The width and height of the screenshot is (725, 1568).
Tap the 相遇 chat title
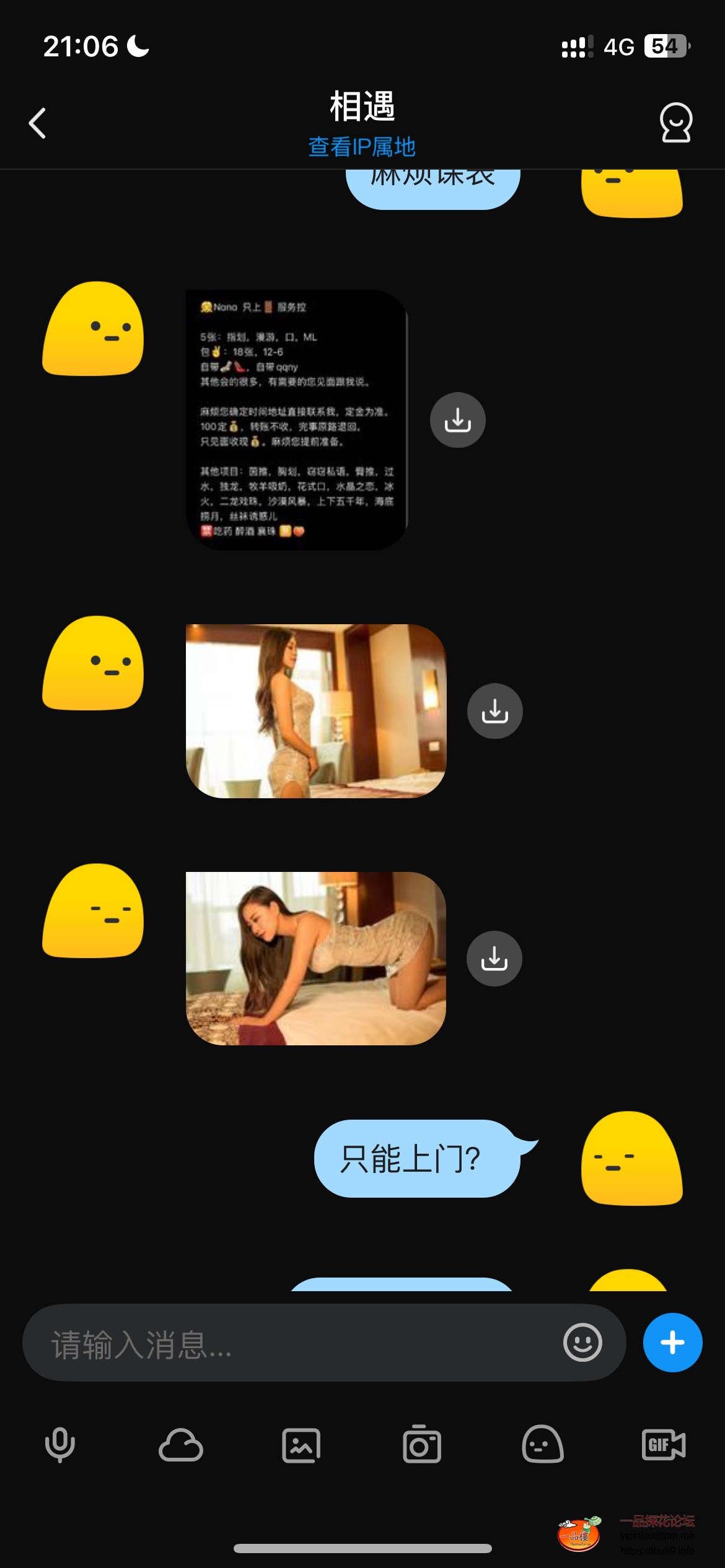(x=362, y=105)
